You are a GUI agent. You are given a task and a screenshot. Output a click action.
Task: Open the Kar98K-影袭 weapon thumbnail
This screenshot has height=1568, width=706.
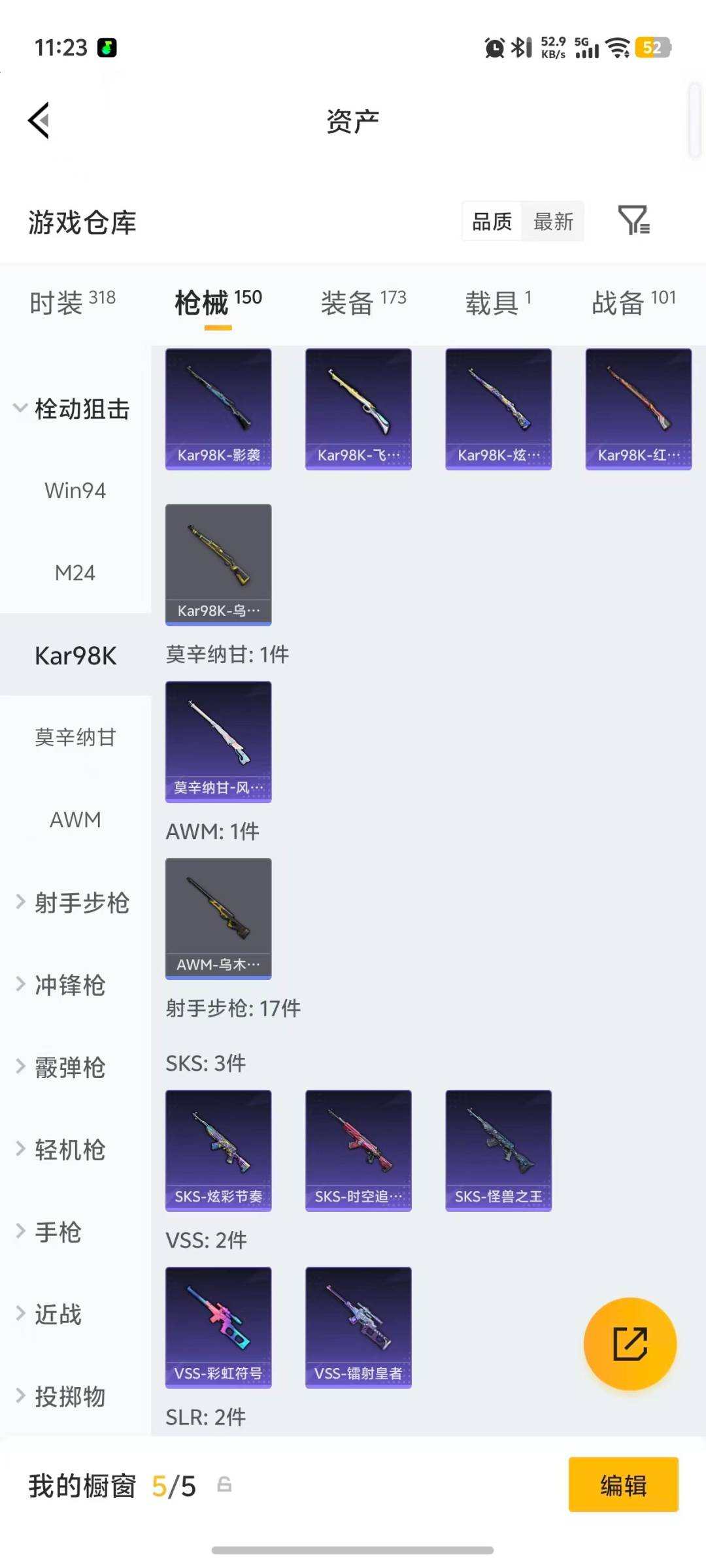218,408
